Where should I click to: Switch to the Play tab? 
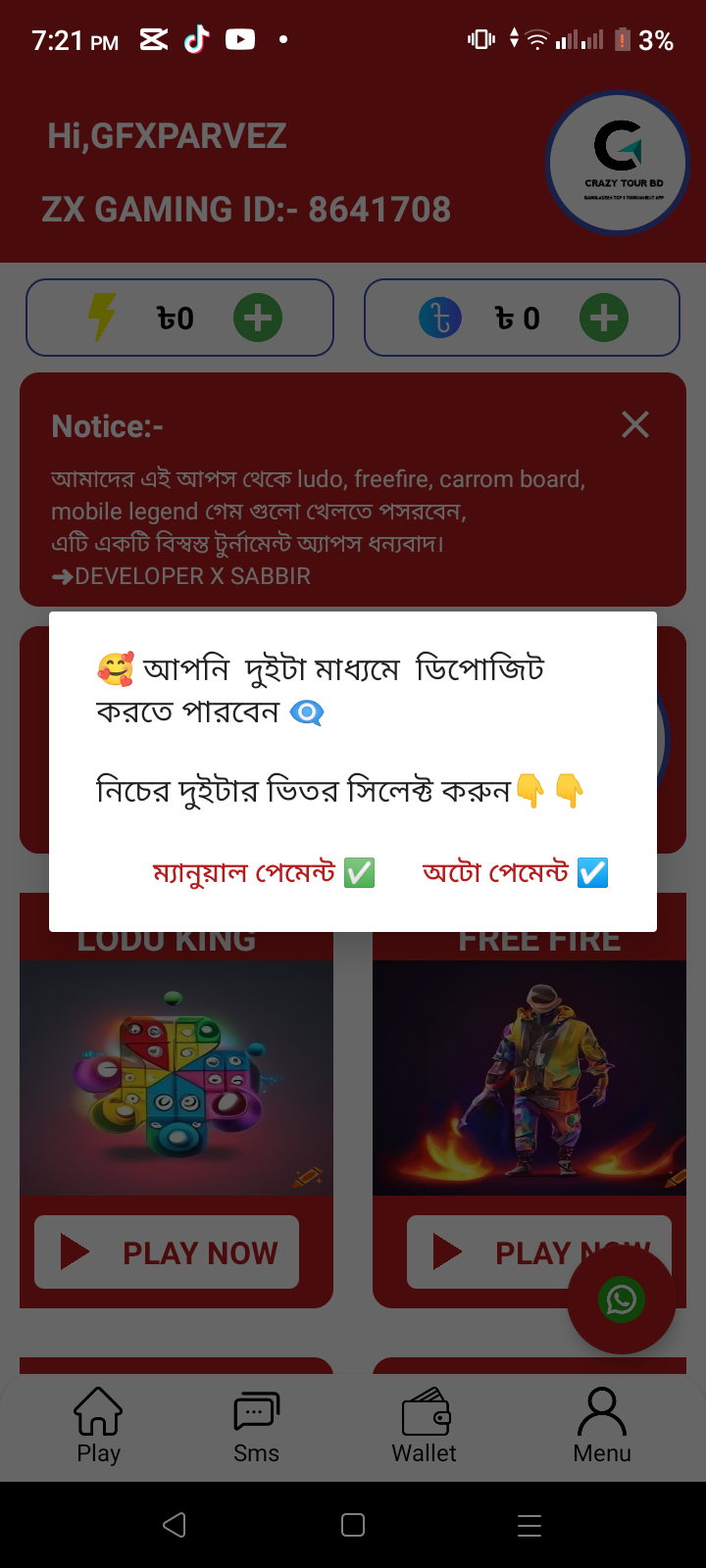(98, 1427)
